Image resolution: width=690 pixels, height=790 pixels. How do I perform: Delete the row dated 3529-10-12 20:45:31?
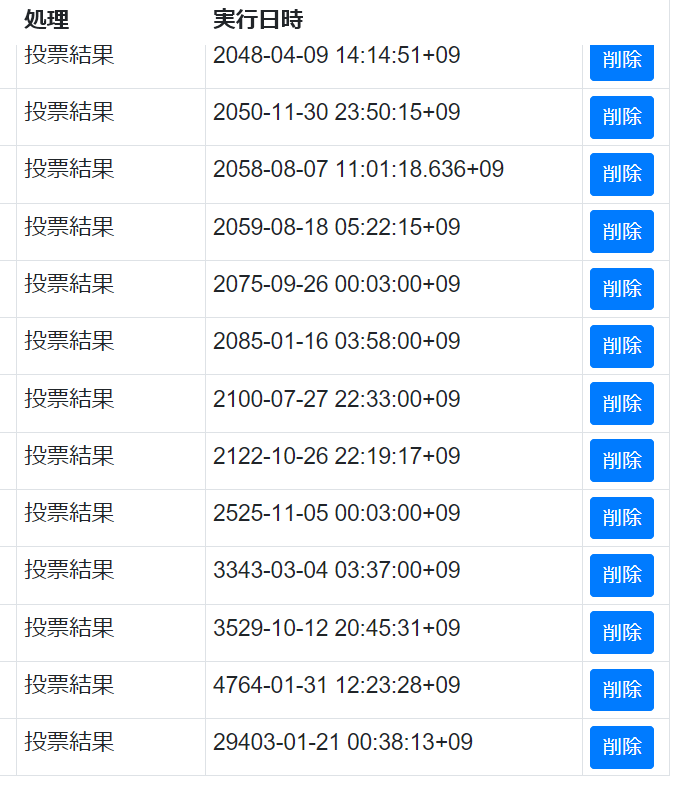pos(621,632)
